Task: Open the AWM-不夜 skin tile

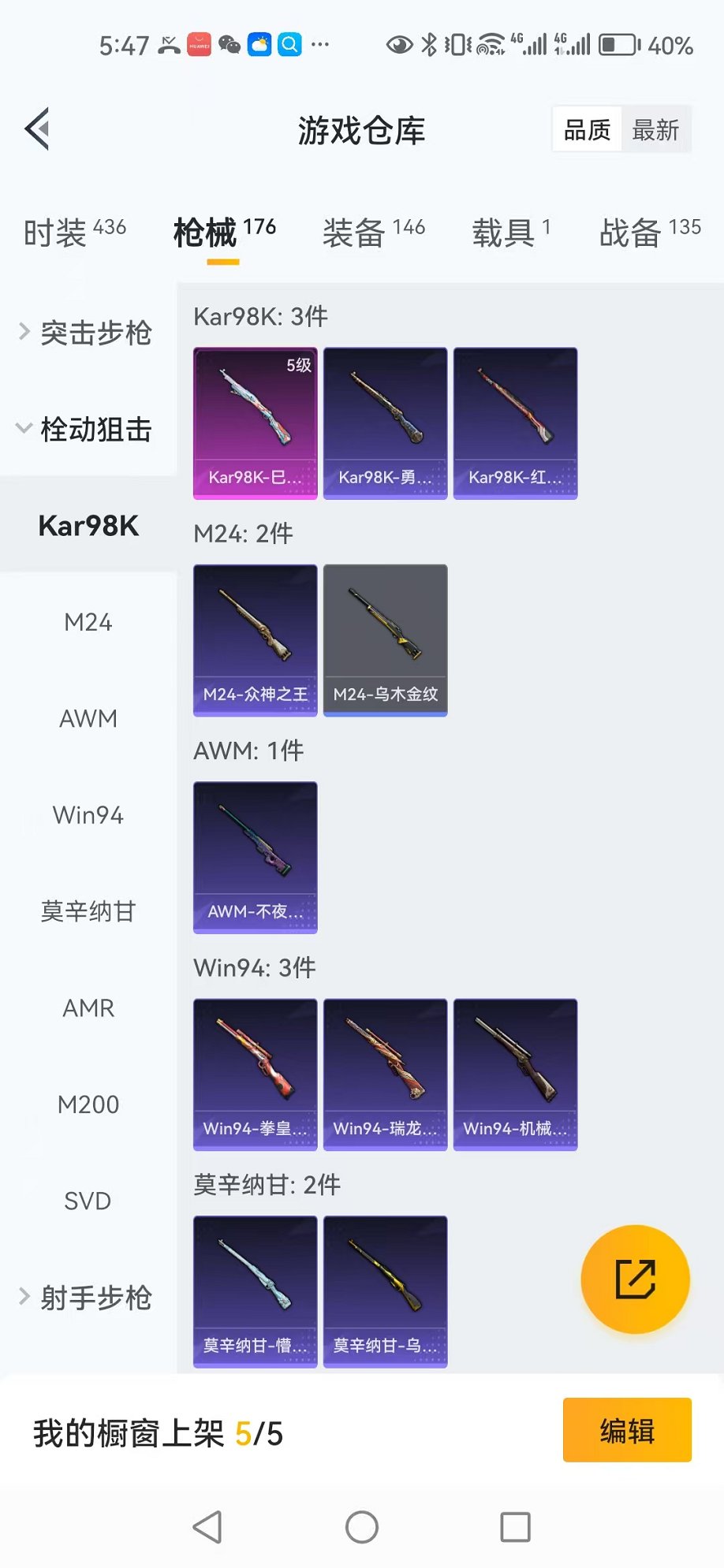Action: [256, 858]
